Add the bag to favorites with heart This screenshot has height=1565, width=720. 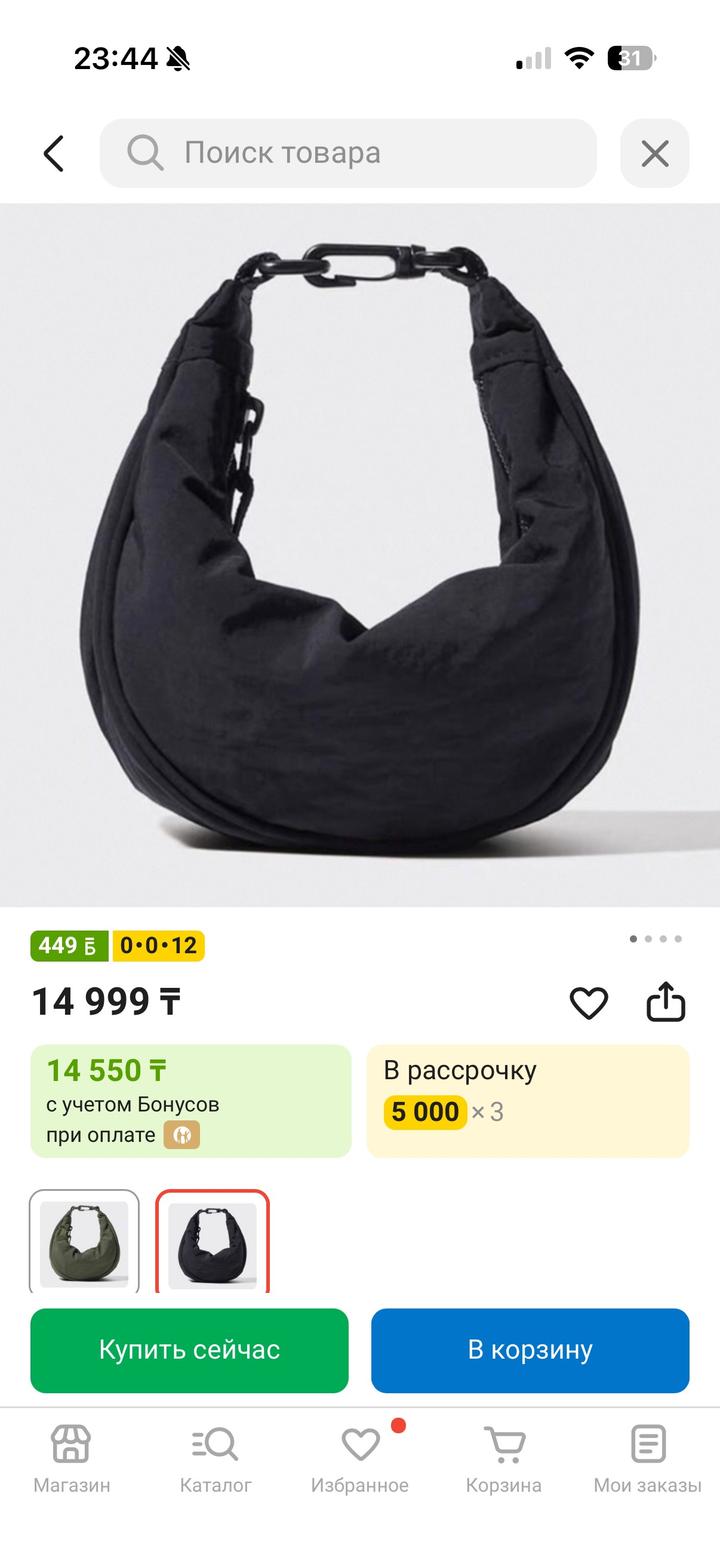pos(588,1002)
